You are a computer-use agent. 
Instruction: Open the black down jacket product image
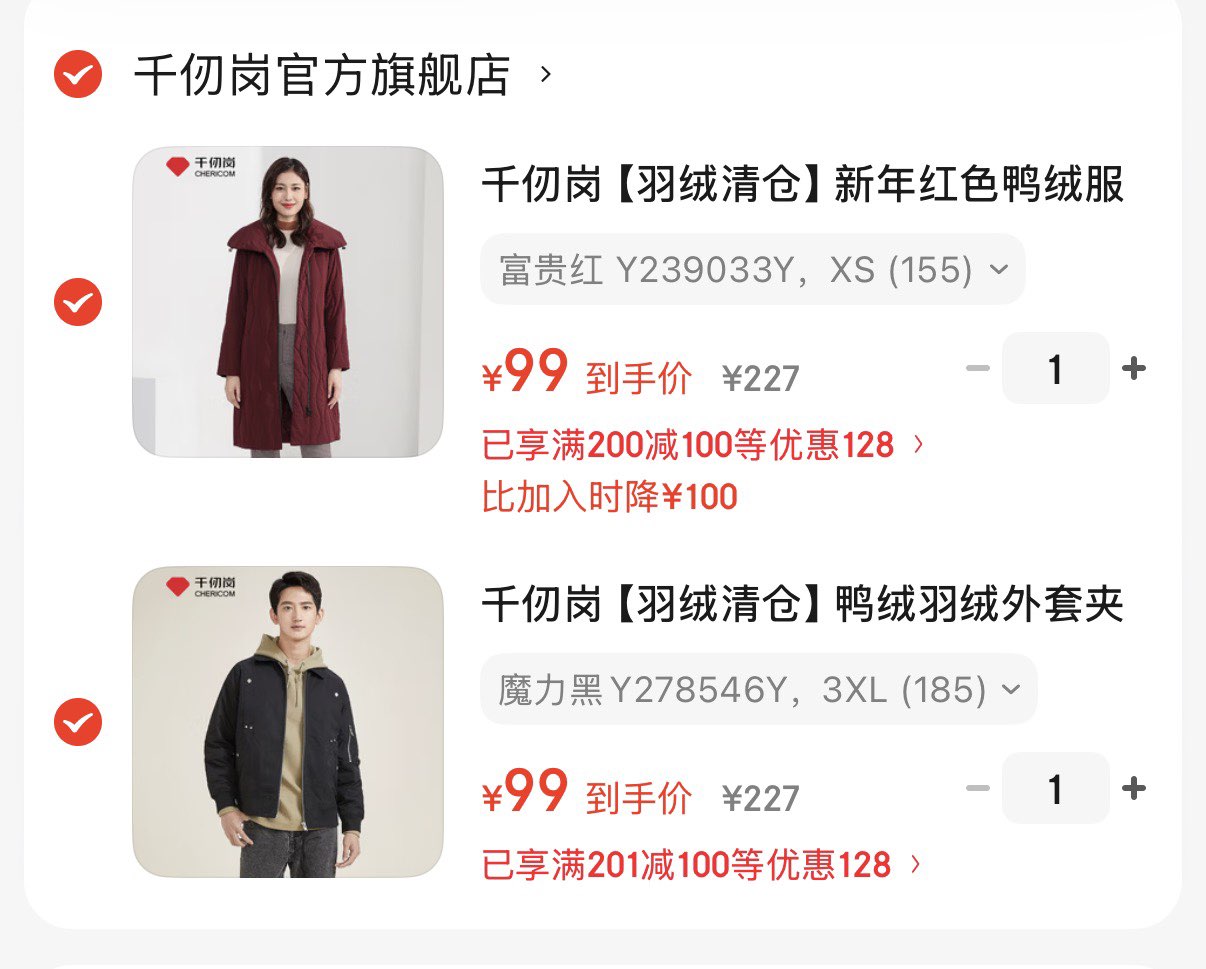click(x=288, y=722)
